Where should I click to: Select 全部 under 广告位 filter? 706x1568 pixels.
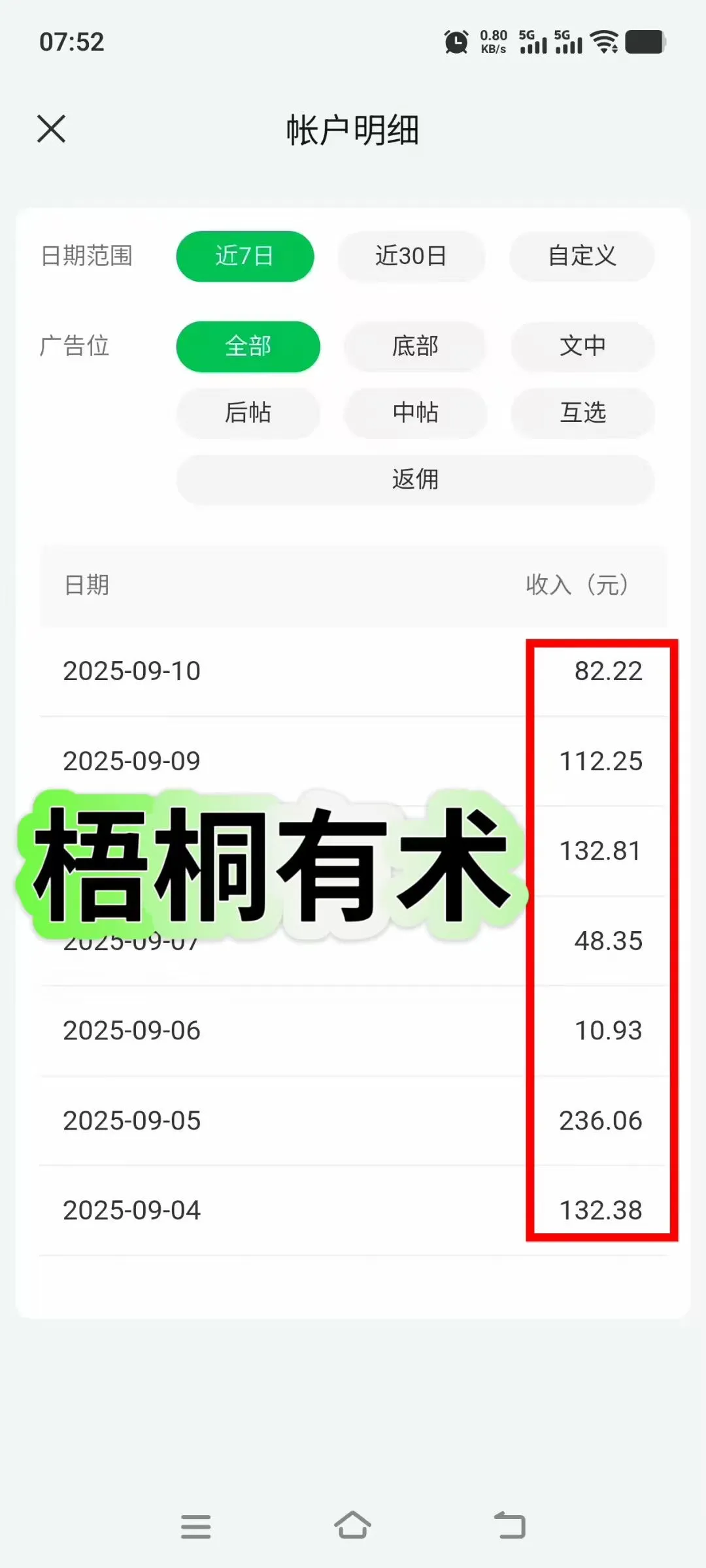click(x=247, y=347)
